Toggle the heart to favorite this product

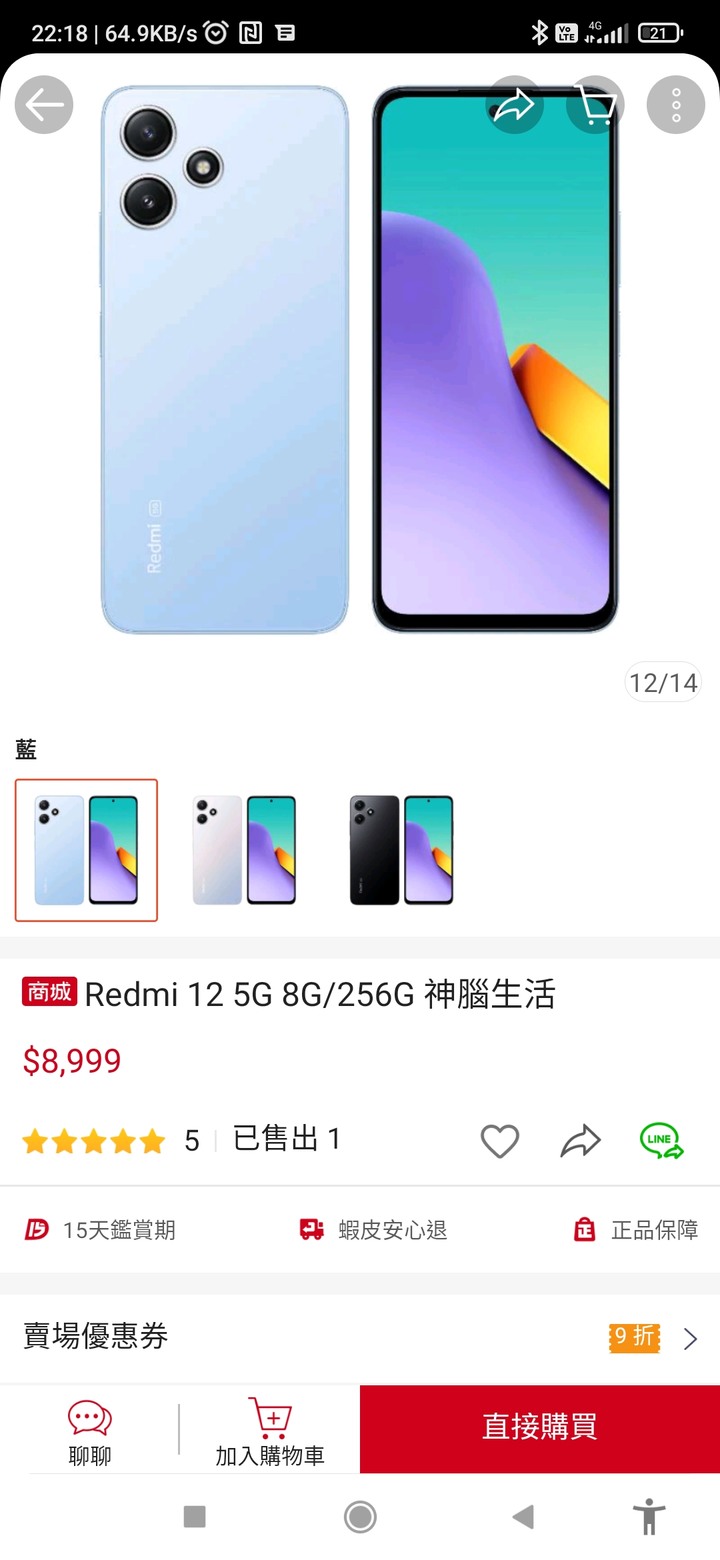[500, 1140]
